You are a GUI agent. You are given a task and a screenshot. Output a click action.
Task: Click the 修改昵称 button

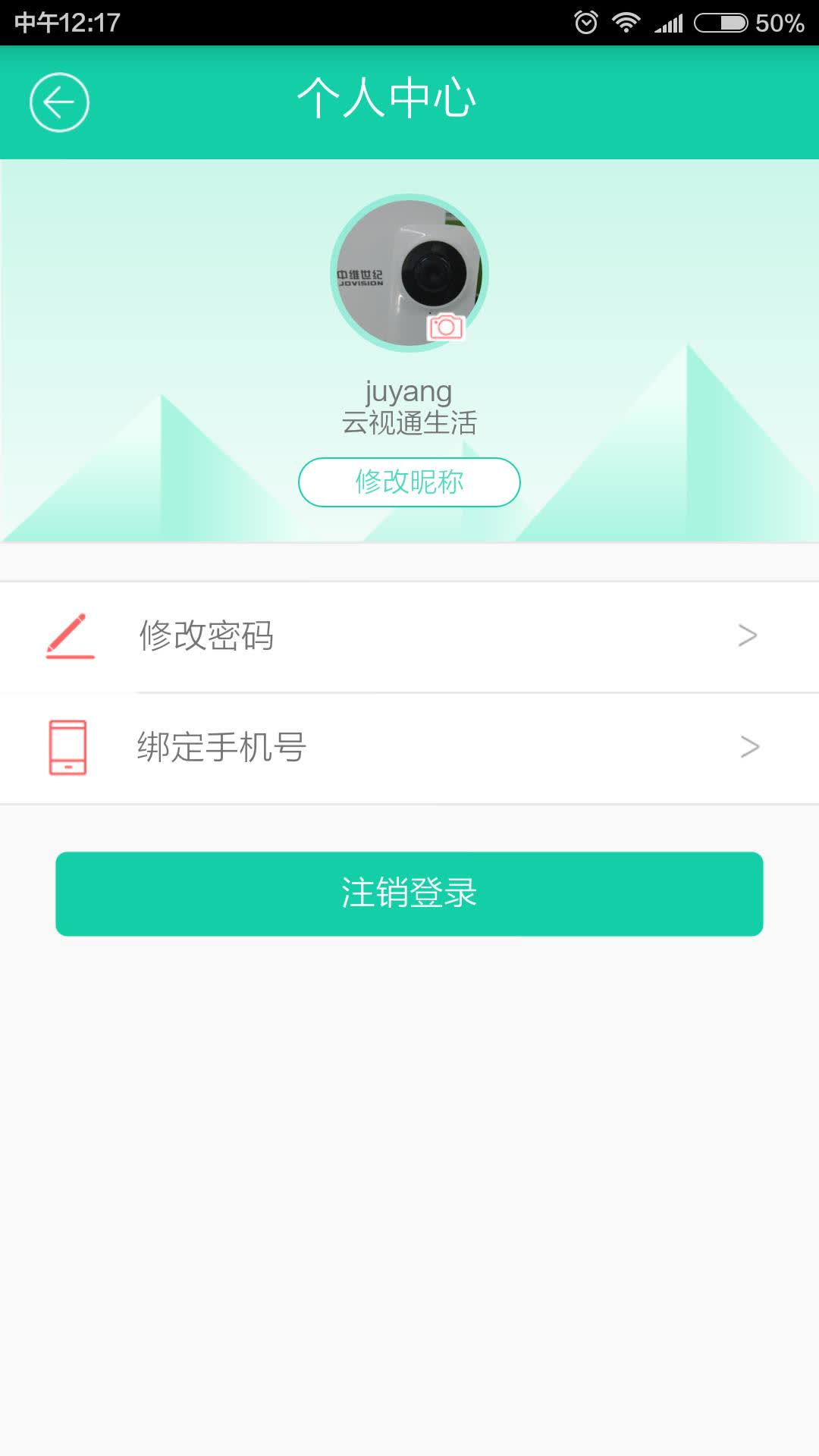point(409,482)
